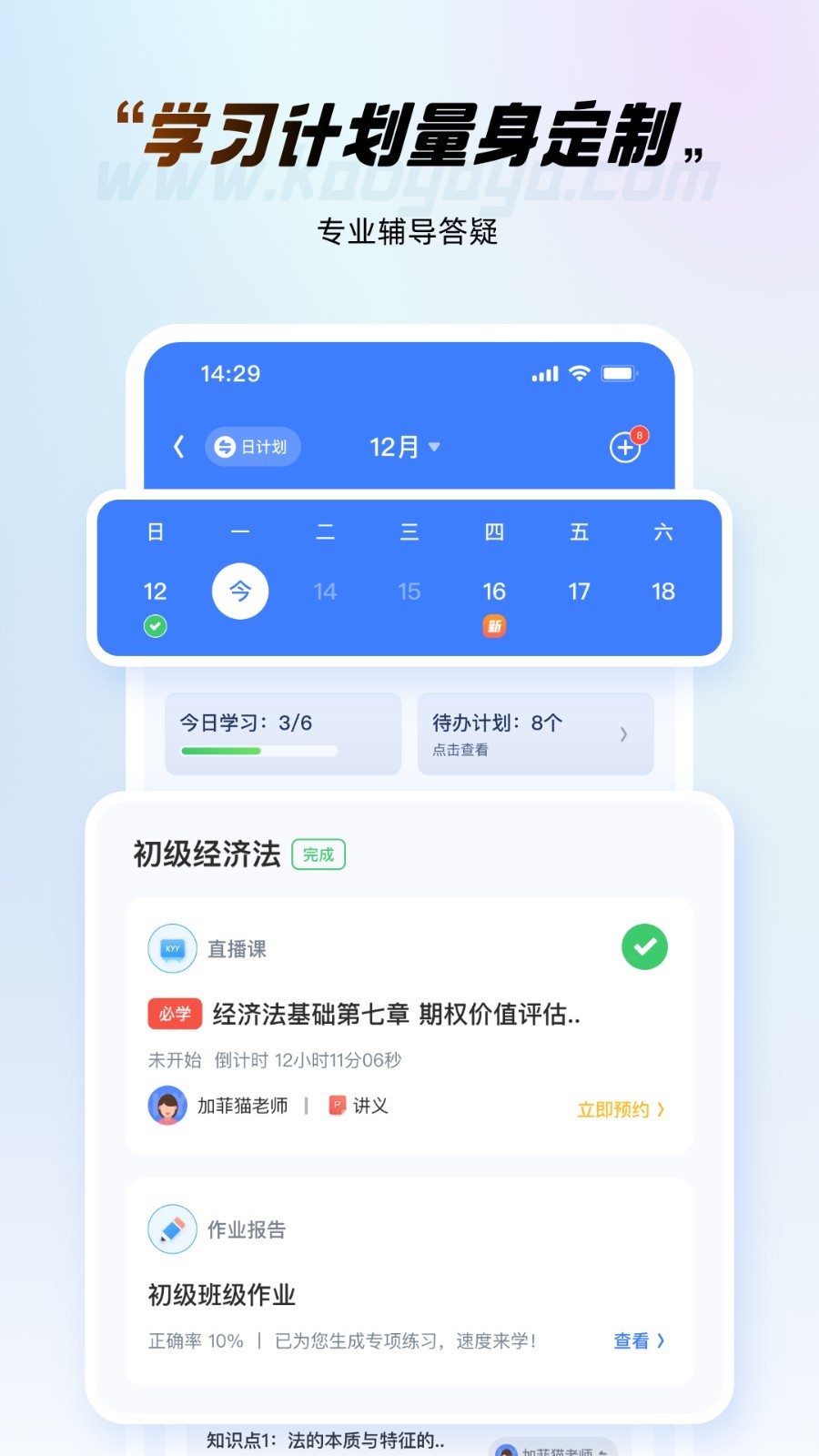819x1456 pixels.
Task: Select today's date 今 in calendar
Action: [x=240, y=591]
